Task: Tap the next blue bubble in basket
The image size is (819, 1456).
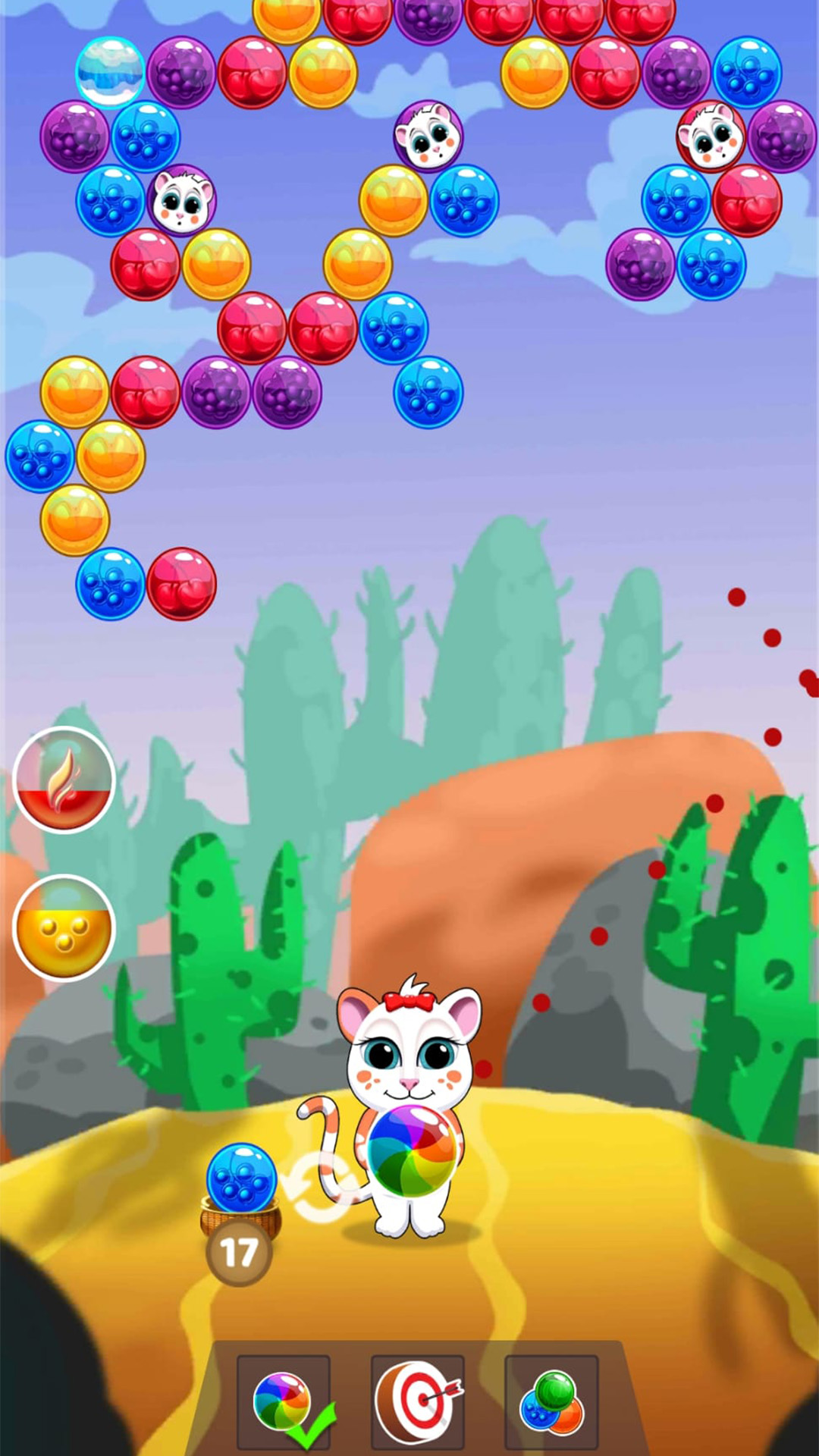Action: (242, 1178)
